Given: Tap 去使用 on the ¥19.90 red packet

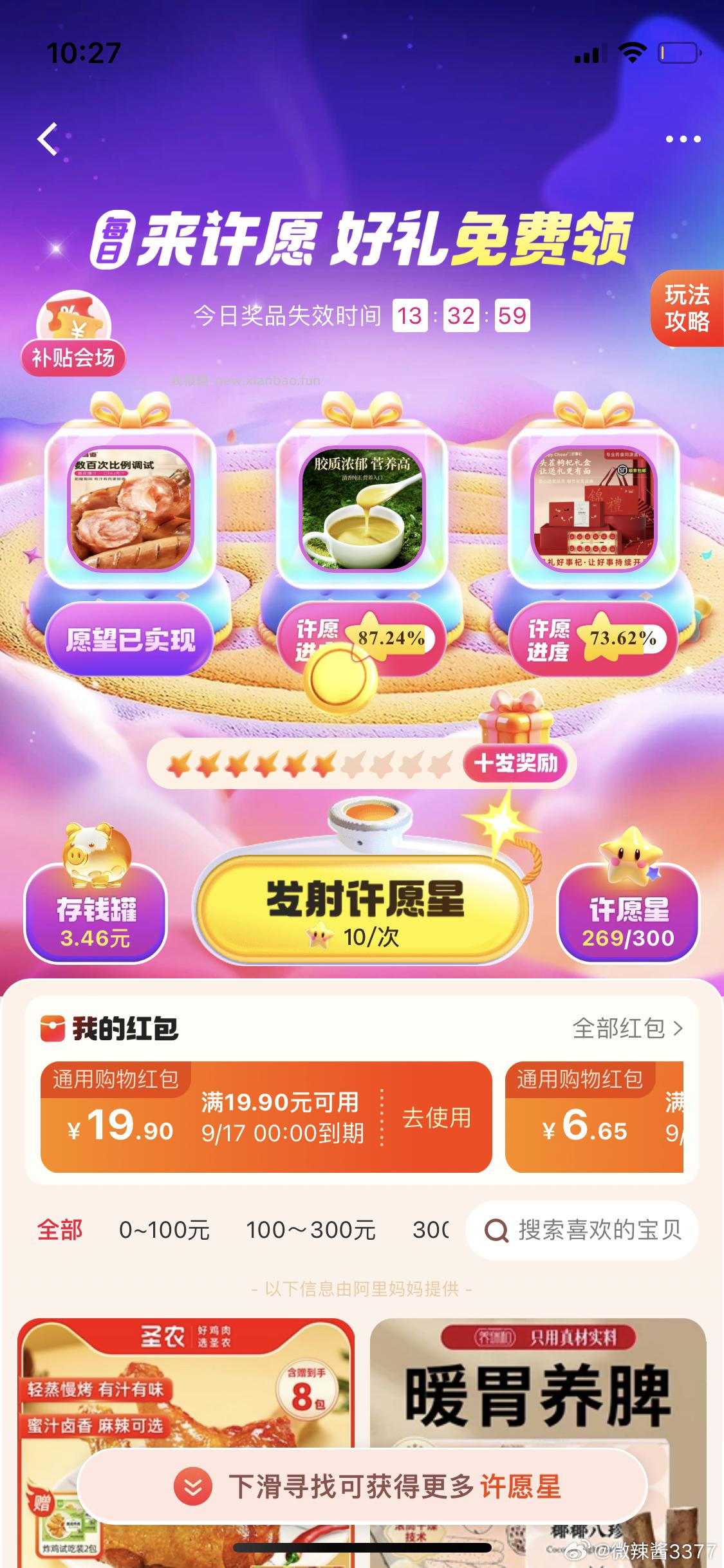Looking at the screenshot, I should pos(436,1117).
